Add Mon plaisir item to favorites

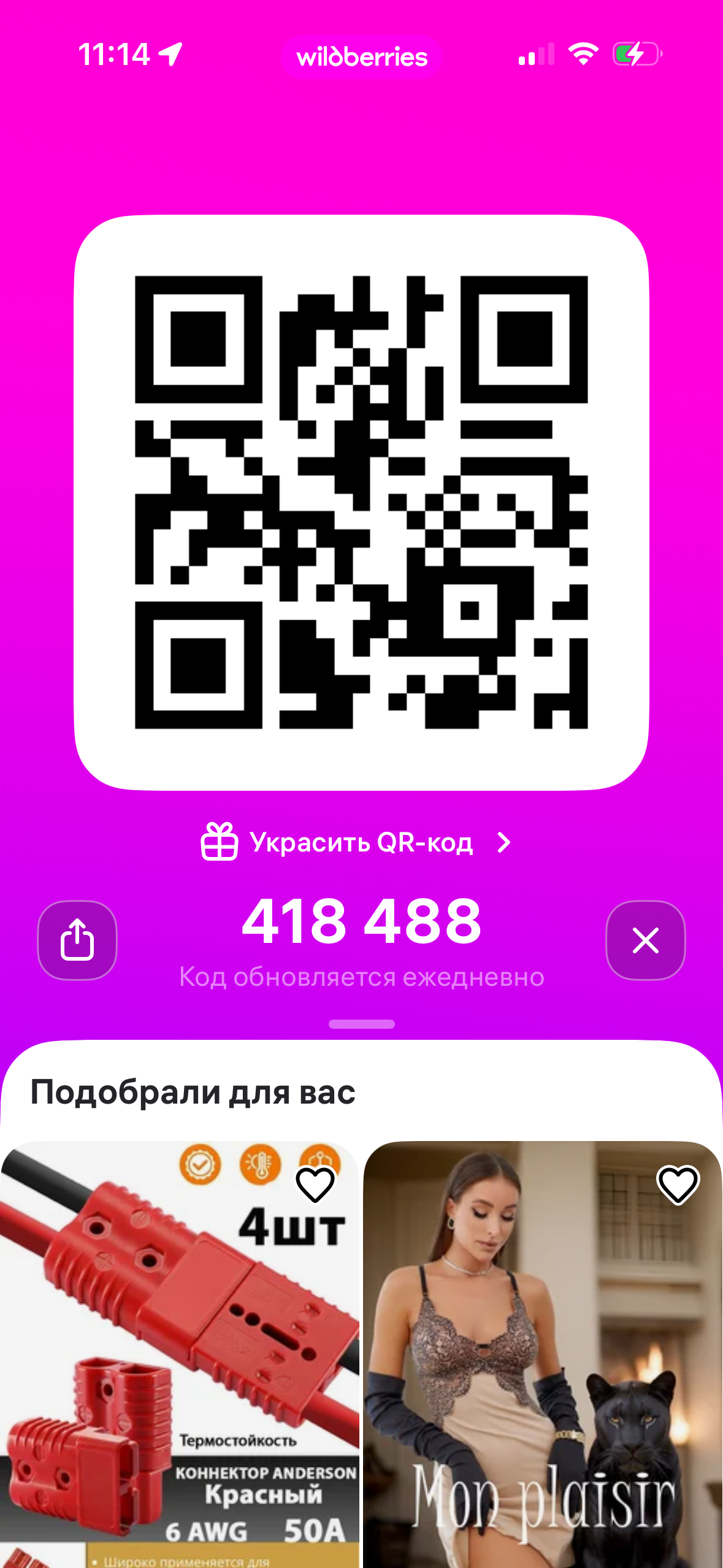pos(678,1184)
